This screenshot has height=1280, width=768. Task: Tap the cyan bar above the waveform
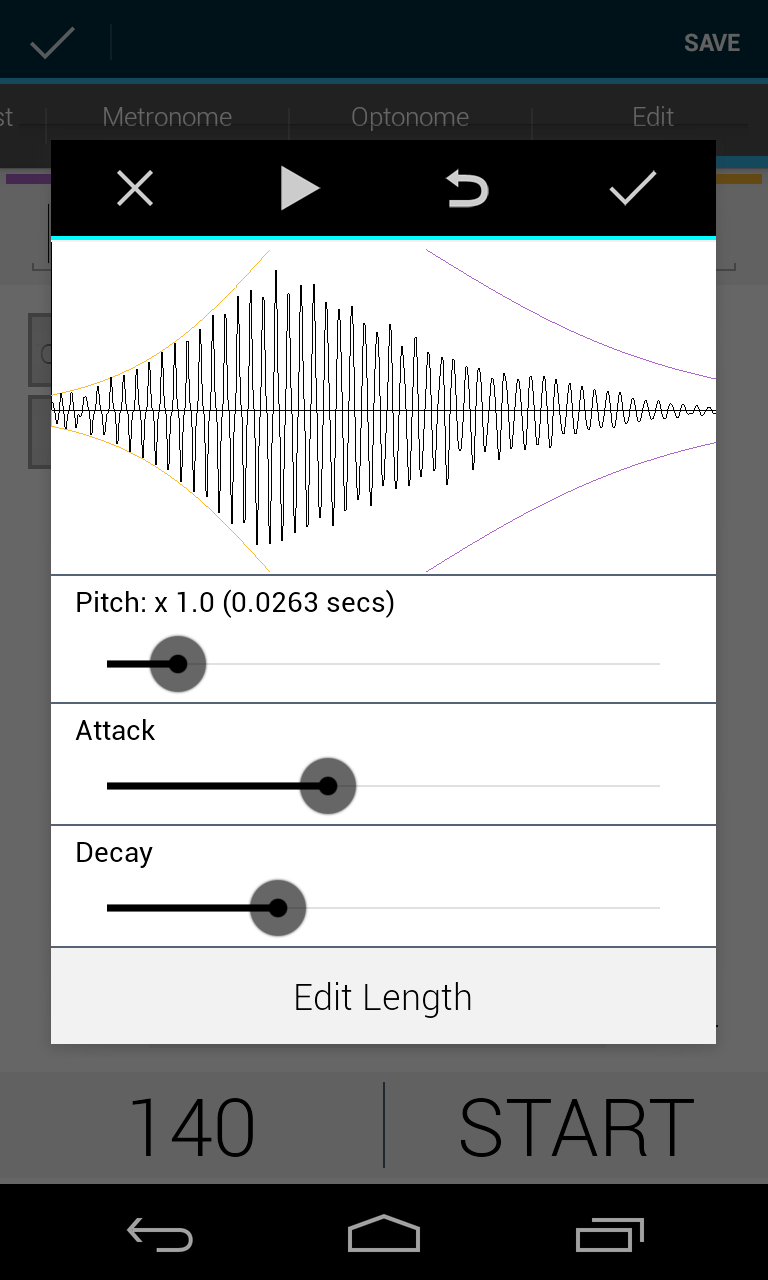pos(383,240)
